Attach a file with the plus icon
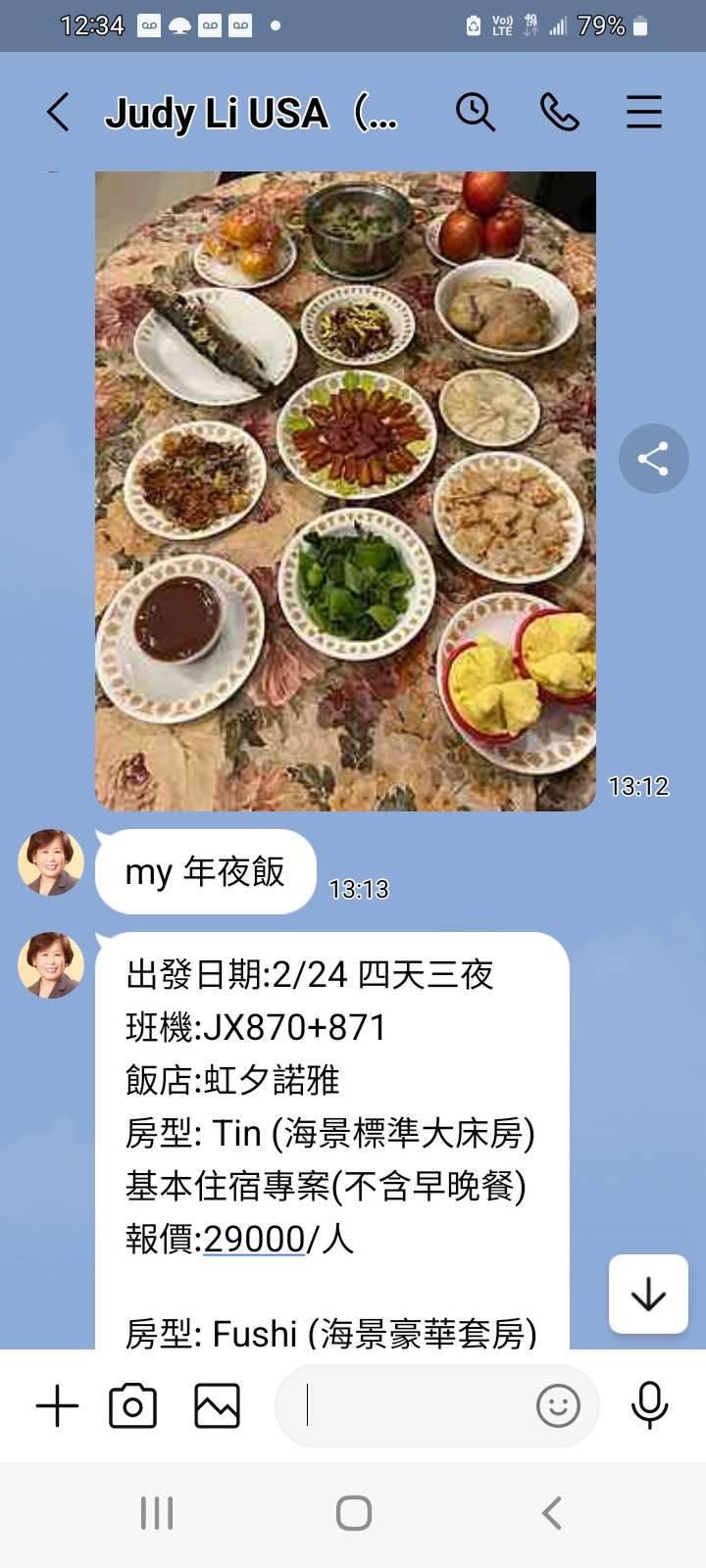The height and width of the screenshot is (1568, 706). coord(57,1404)
